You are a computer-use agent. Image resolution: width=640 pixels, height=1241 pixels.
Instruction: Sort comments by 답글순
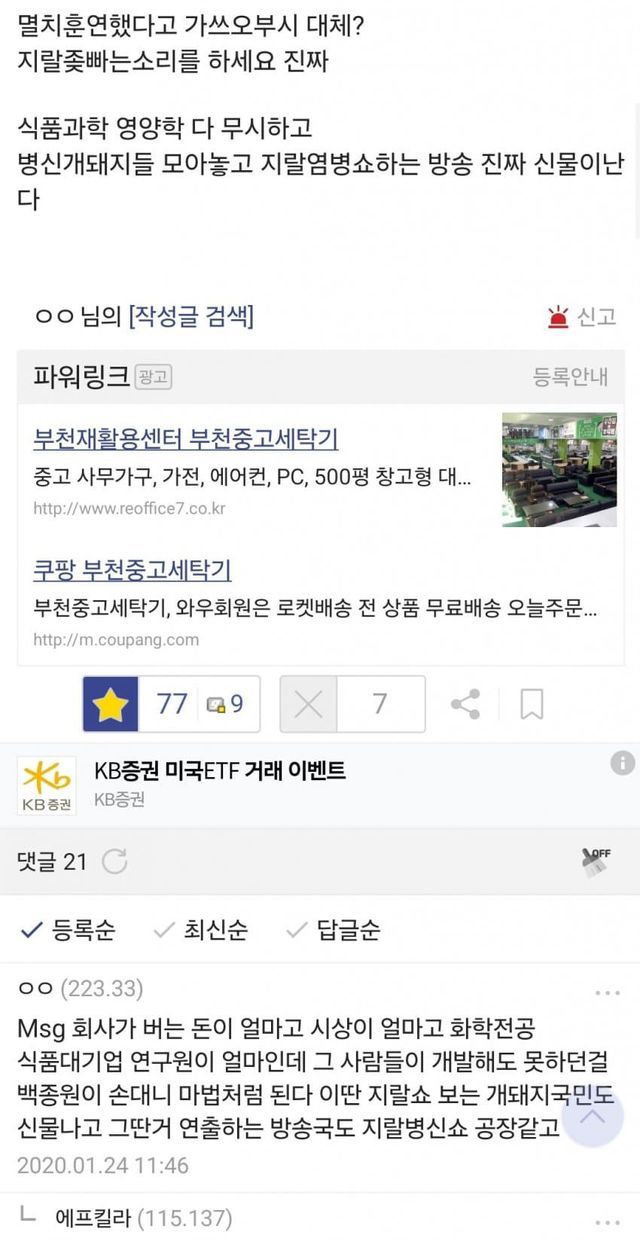click(x=332, y=930)
